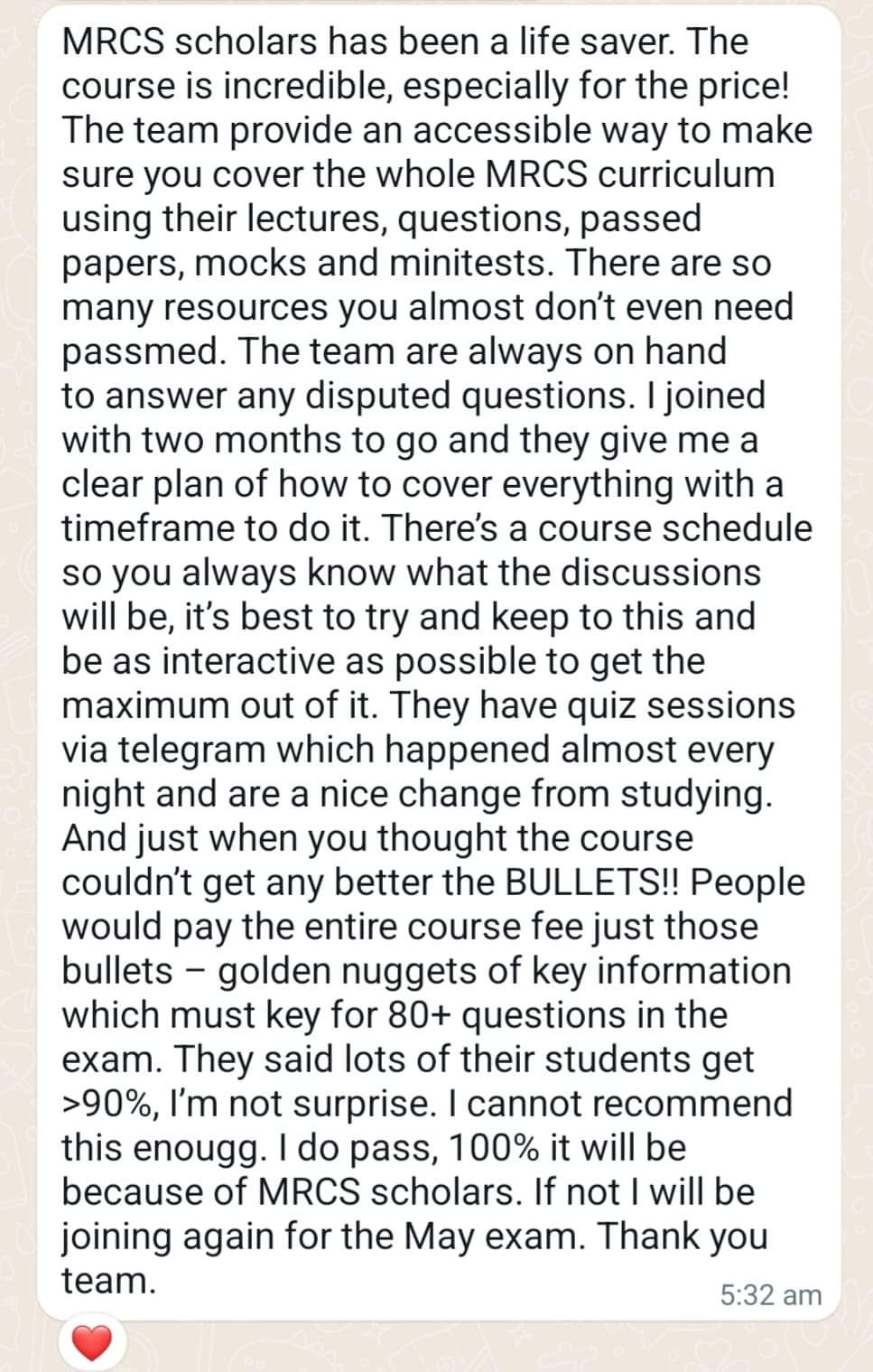This screenshot has height=1372, width=873.
Task: Open the heart reaction under the message
Action: 92,1343
